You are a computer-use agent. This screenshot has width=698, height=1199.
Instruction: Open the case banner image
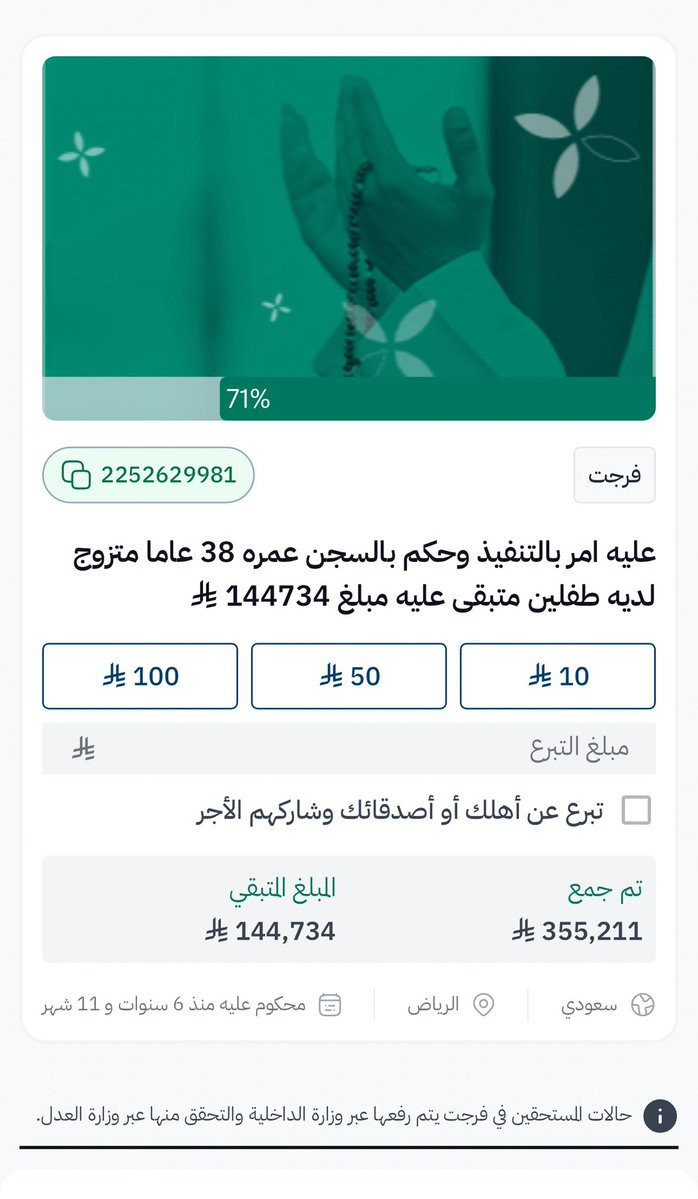tap(349, 216)
